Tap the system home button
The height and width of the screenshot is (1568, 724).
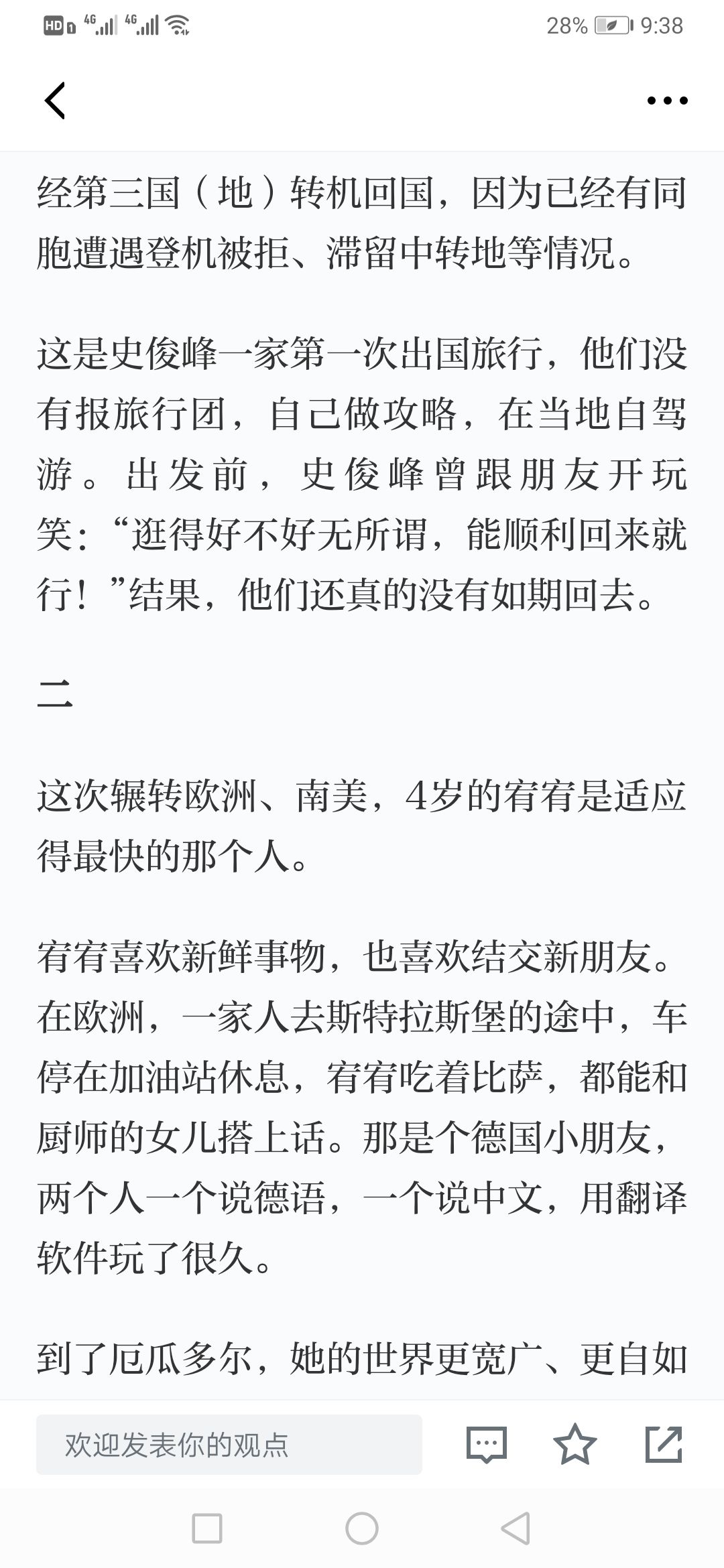tap(362, 1528)
